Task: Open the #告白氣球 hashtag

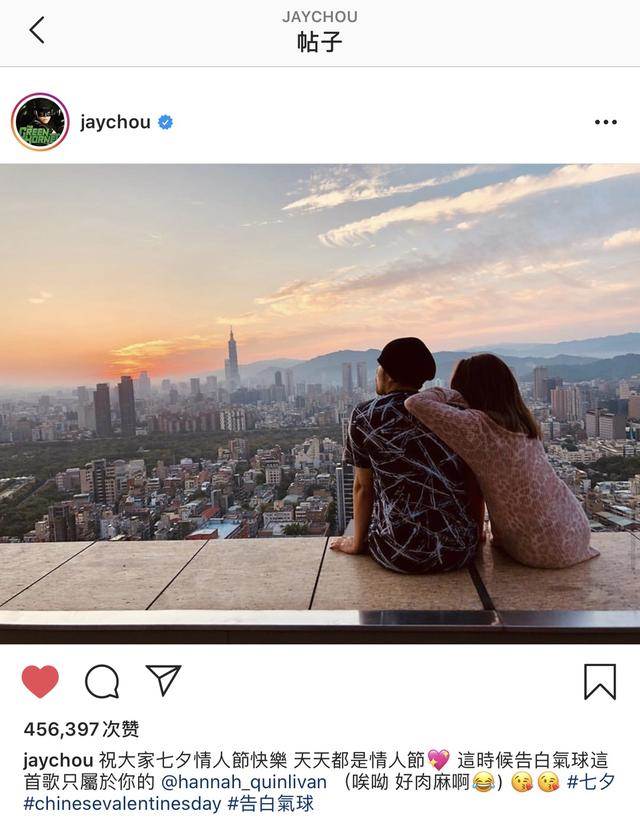Action: click(270, 803)
